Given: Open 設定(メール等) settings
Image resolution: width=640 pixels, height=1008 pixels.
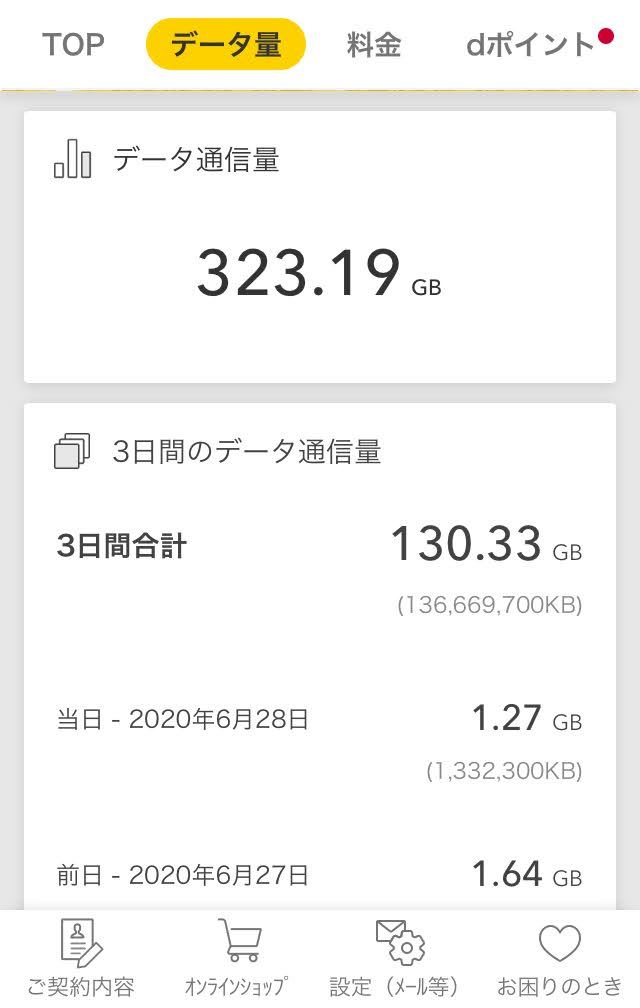Looking at the screenshot, I should (x=399, y=958).
